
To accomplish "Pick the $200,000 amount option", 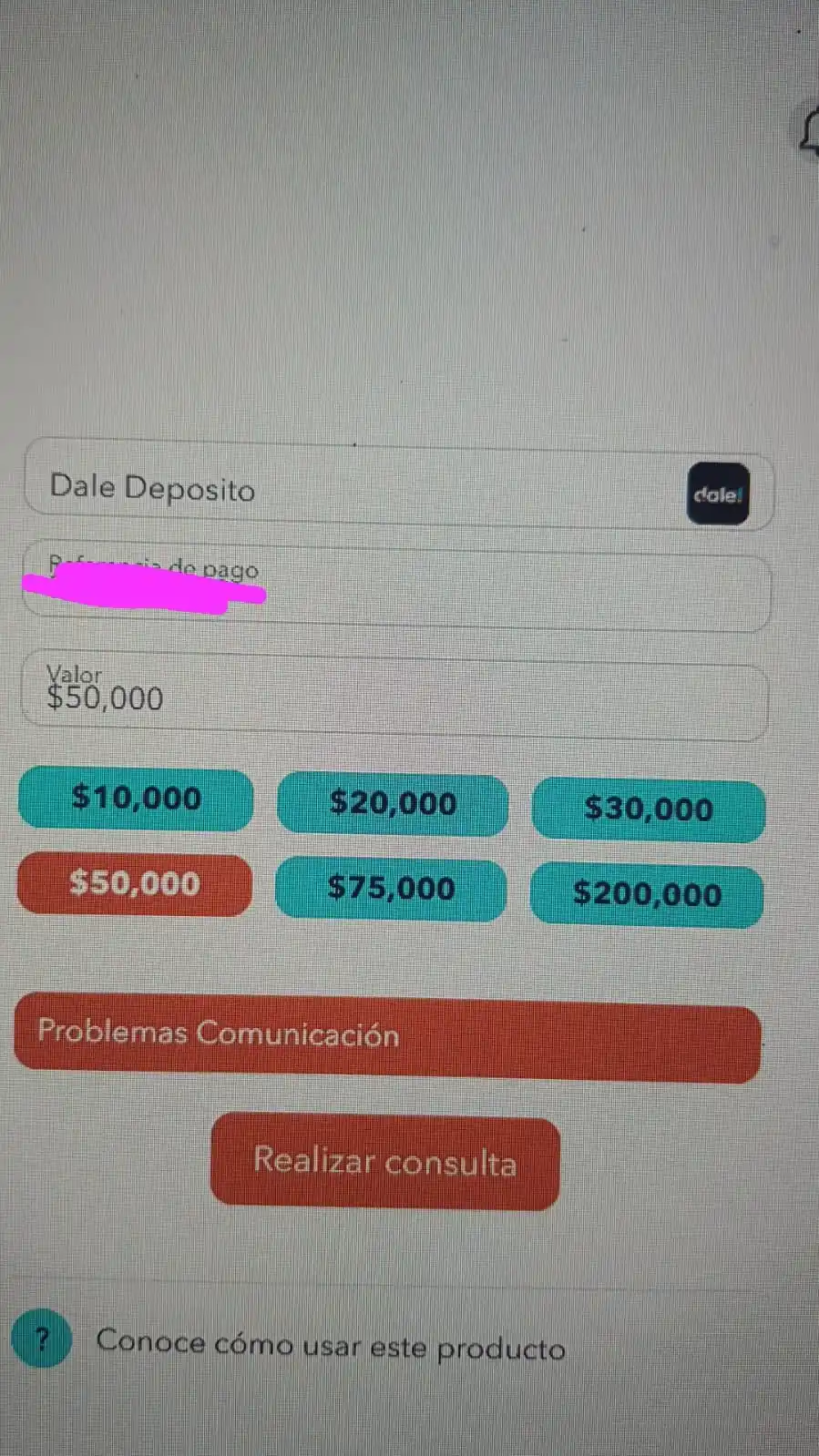I will click(x=647, y=895).
